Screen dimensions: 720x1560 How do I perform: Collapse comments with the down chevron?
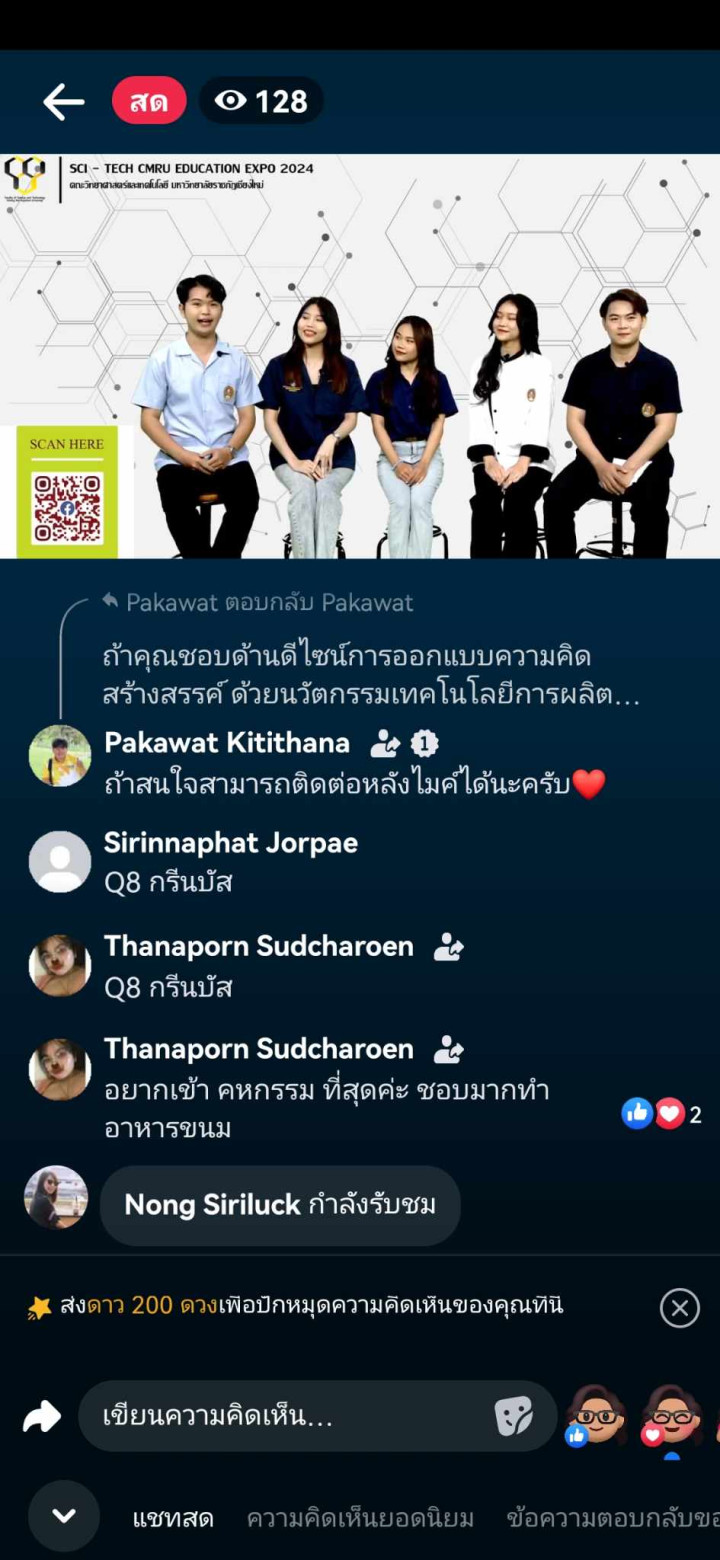tap(64, 1516)
